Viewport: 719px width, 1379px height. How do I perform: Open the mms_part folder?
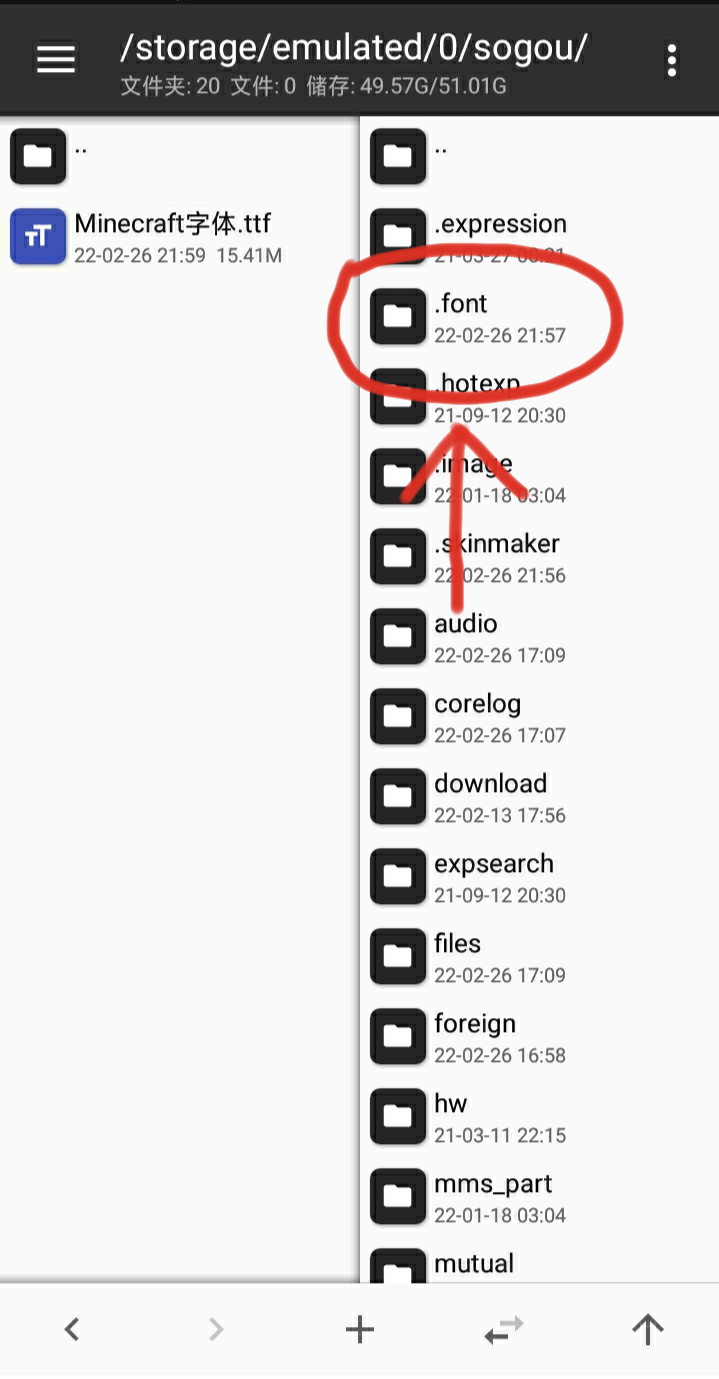pyautogui.click(x=539, y=1196)
